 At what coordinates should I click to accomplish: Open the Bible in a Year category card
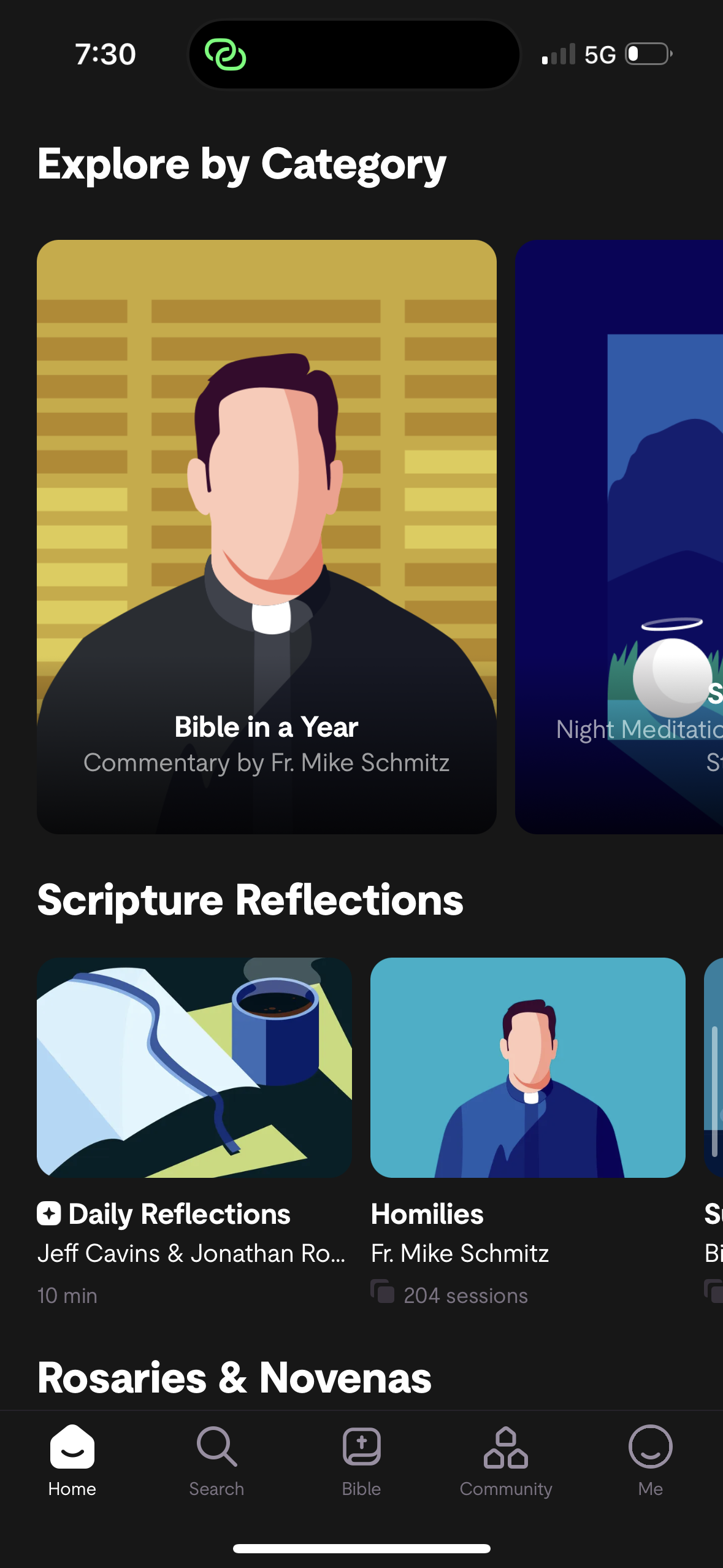[266, 537]
